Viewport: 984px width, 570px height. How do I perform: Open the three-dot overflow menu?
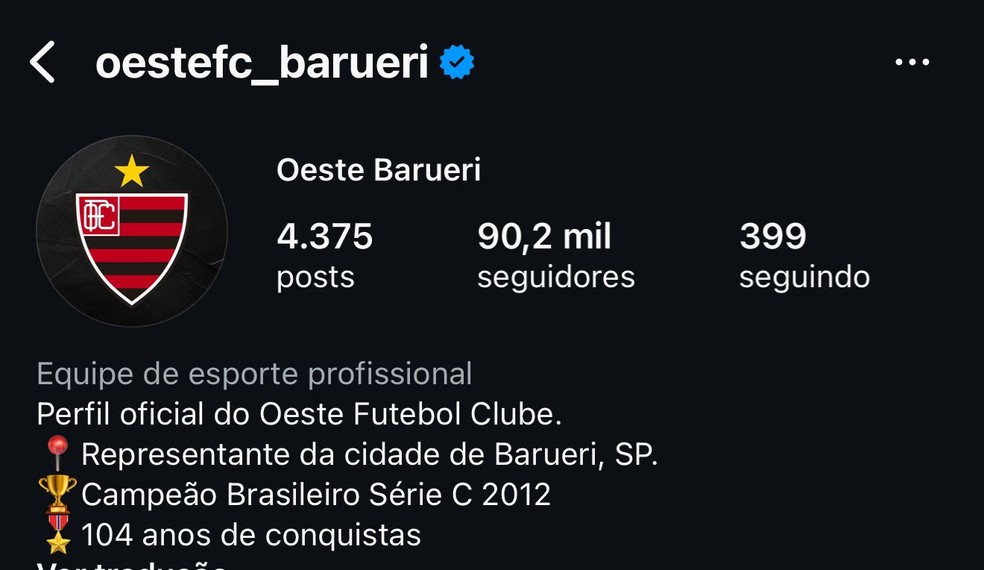[x=911, y=63]
